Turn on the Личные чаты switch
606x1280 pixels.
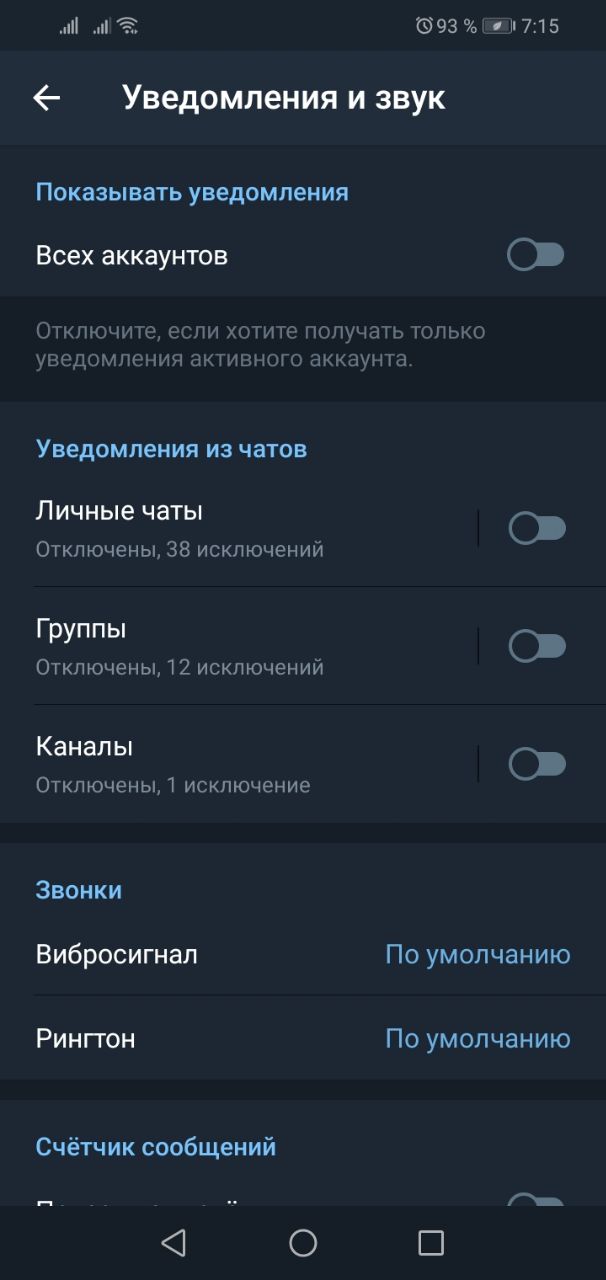click(537, 528)
